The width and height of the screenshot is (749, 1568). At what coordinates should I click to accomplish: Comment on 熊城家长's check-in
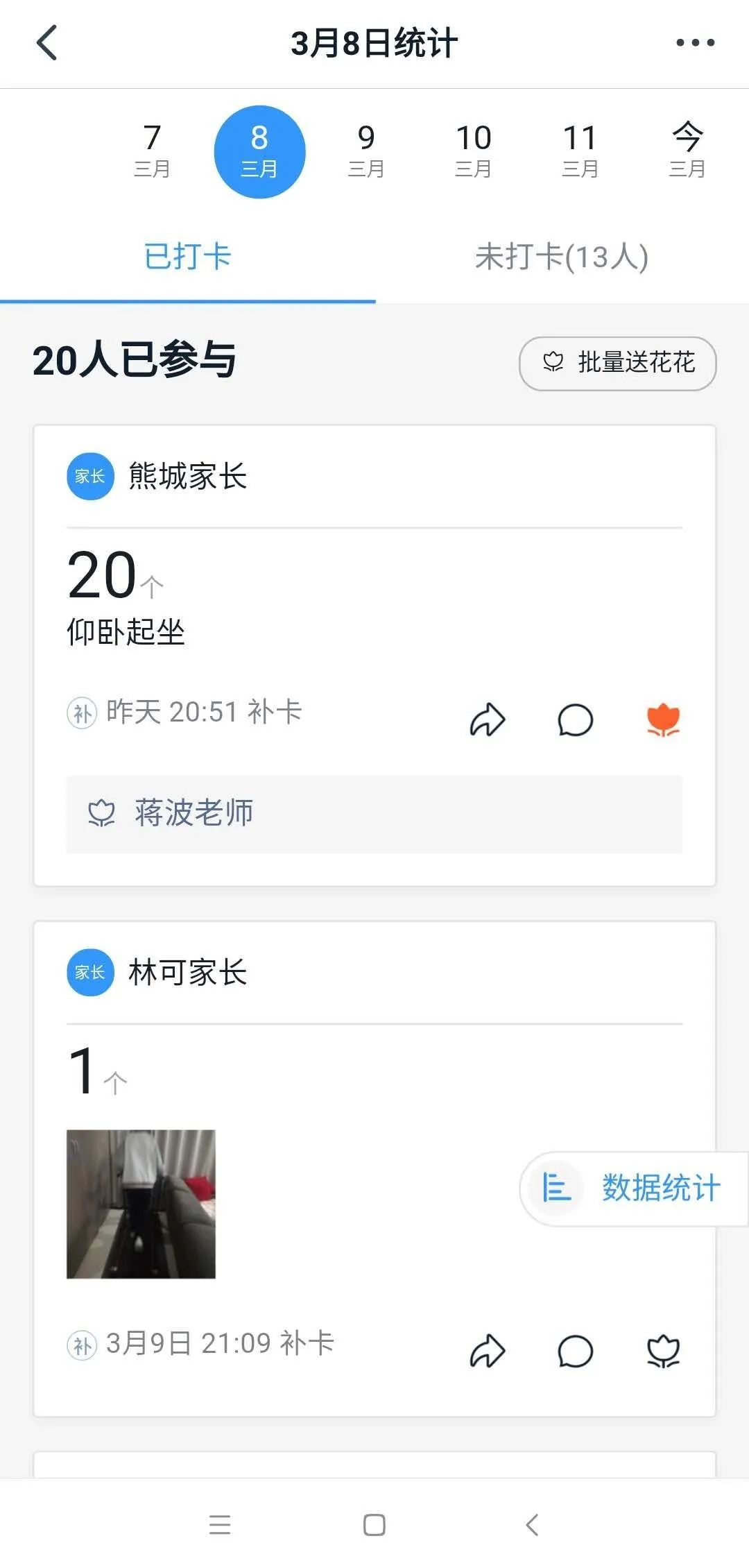[x=576, y=719]
